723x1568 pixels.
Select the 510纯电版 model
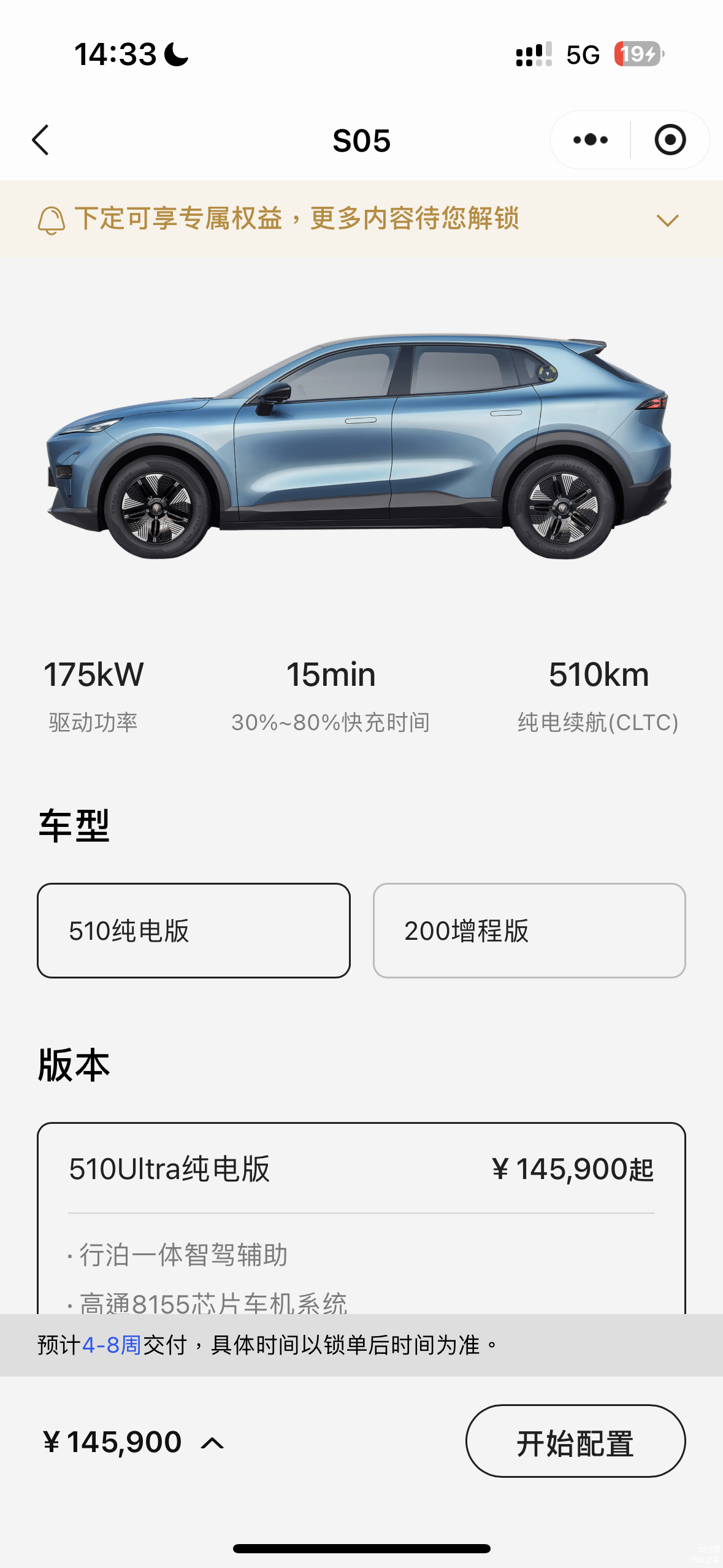194,930
